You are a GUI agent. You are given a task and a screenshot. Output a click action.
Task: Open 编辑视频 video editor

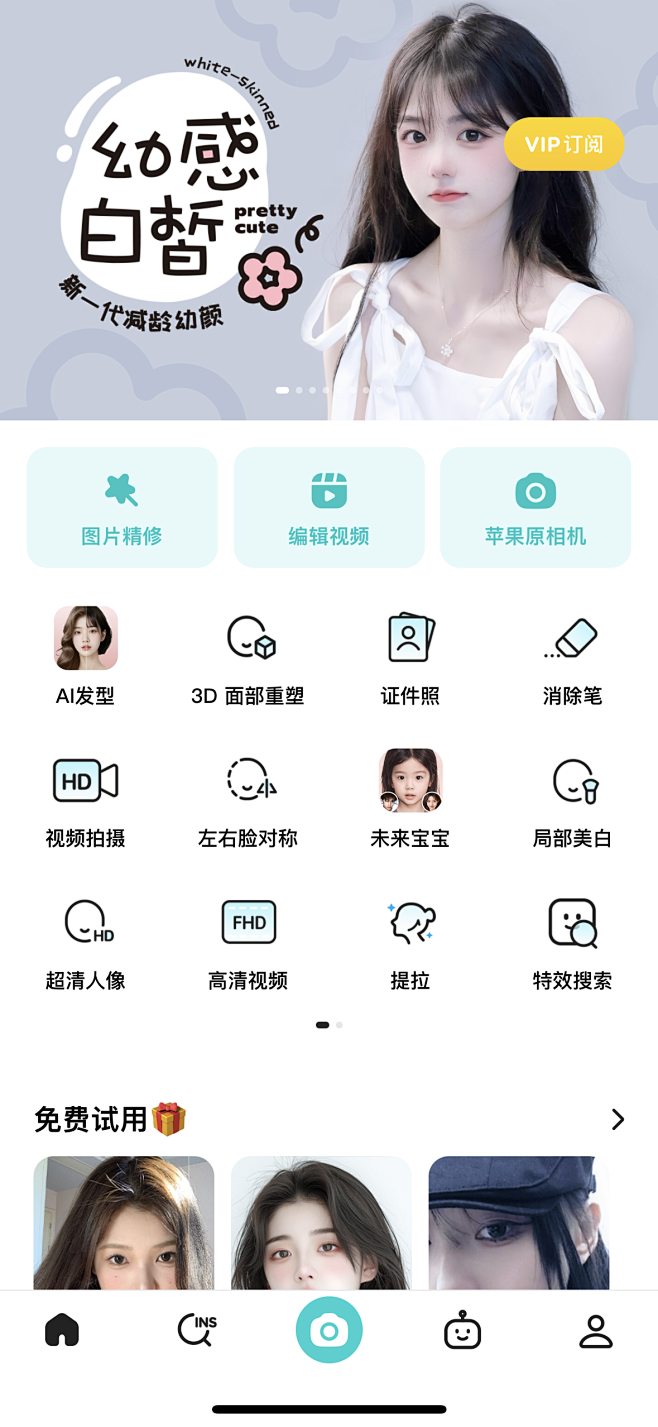tap(329, 507)
